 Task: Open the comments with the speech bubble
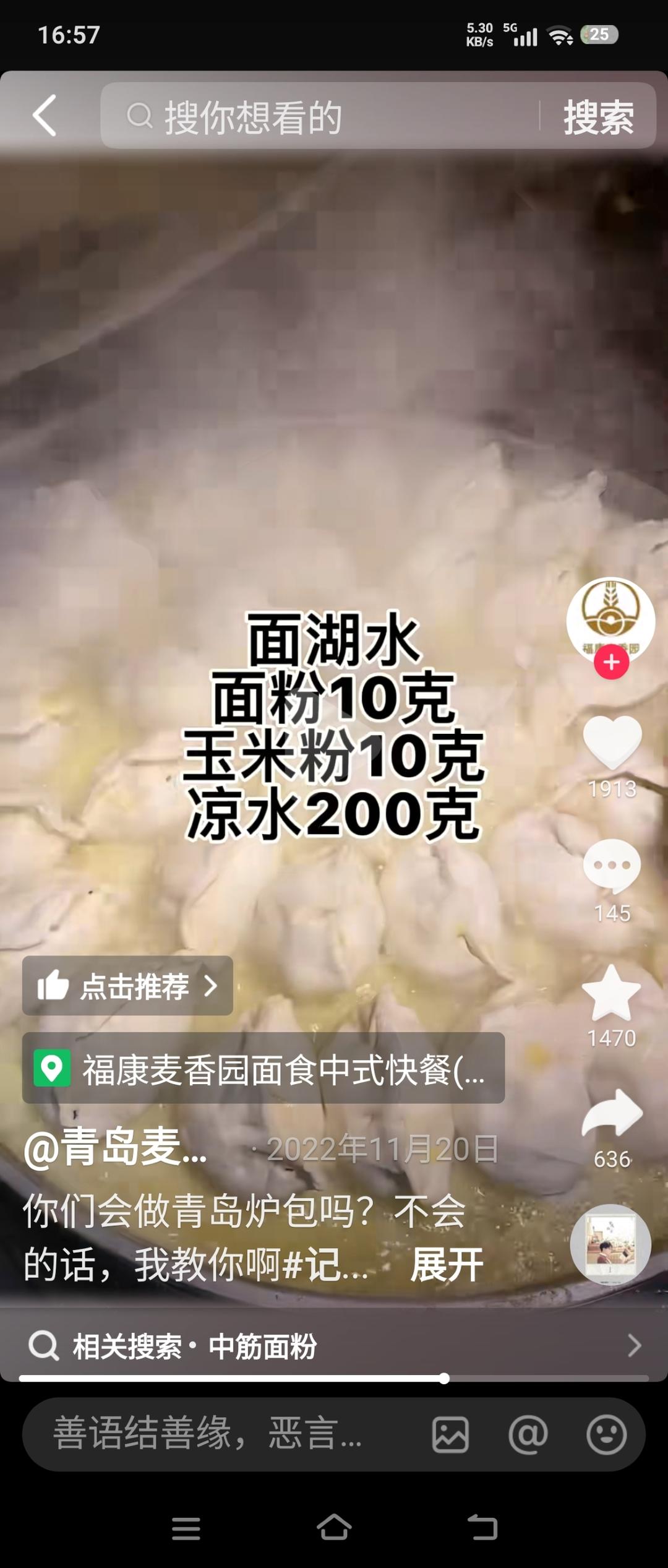pyautogui.click(x=612, y=866)
